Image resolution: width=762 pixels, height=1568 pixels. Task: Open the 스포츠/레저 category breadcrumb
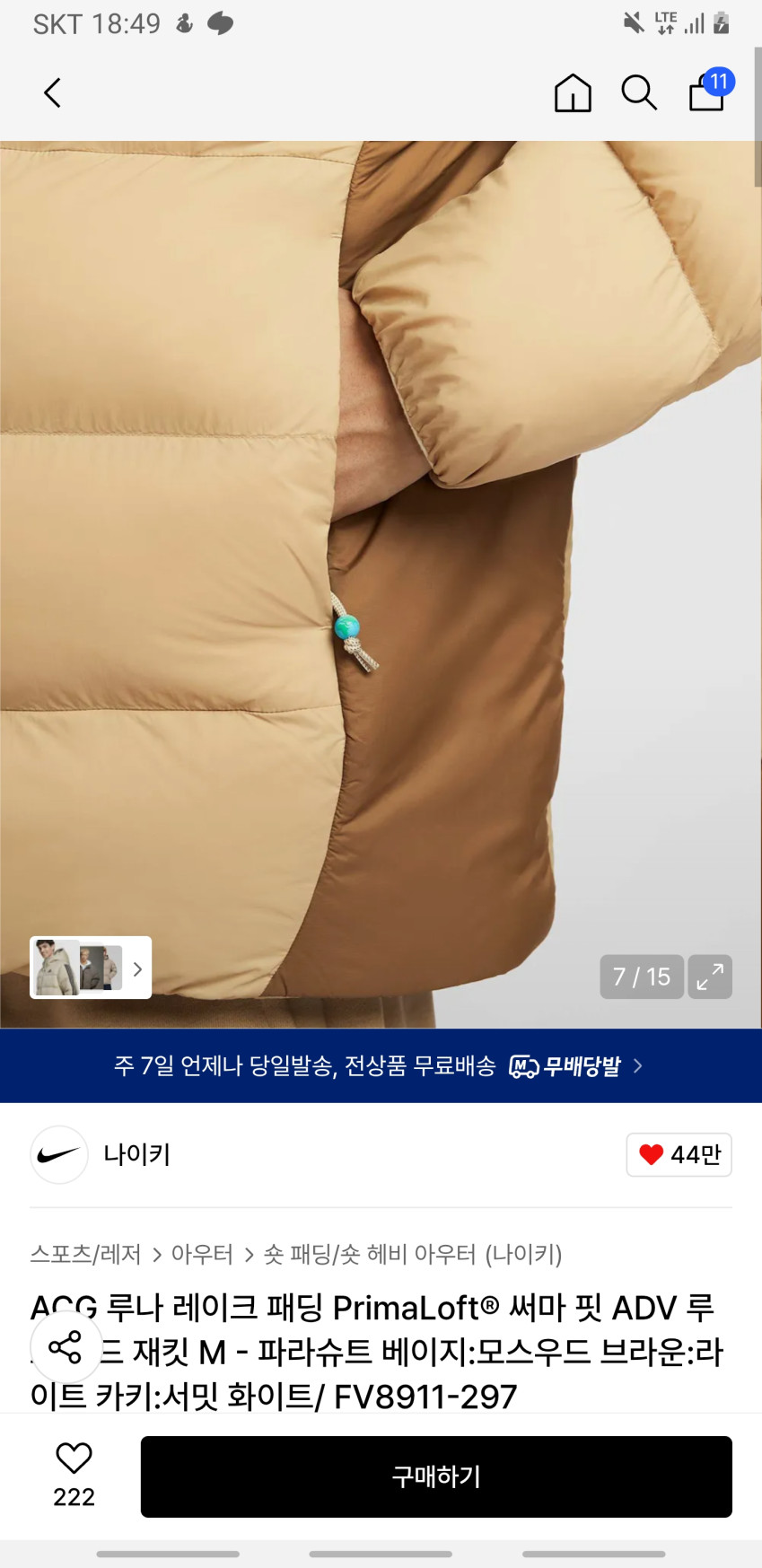[x=85, y=1254]
